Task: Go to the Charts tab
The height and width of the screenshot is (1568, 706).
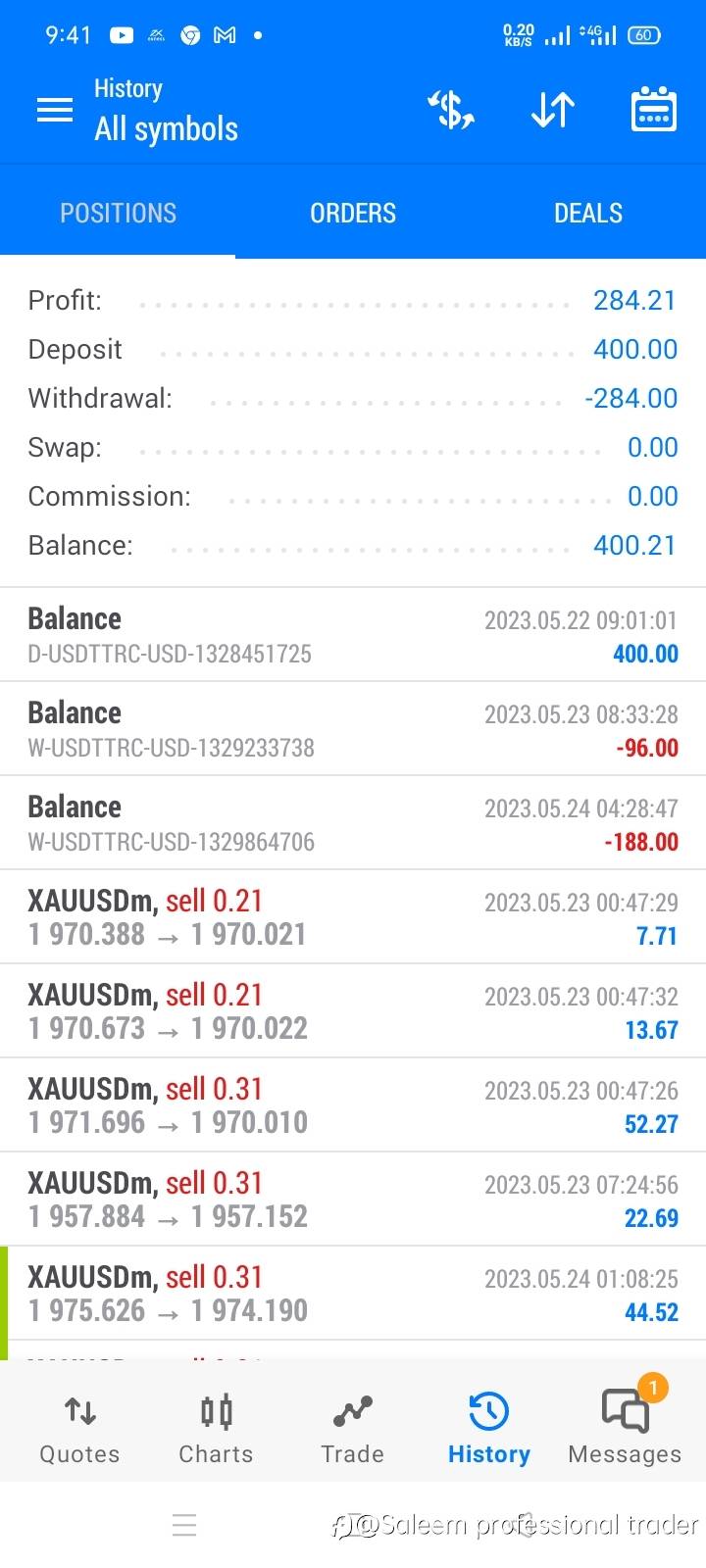Action: pos(216,1429)
